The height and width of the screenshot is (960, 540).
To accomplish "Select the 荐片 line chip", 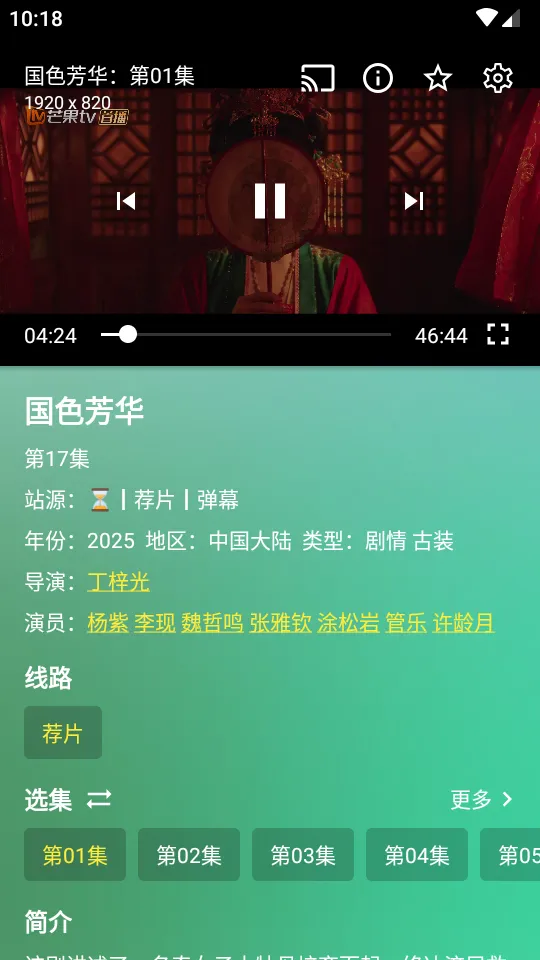I will pyautogui.click(x=63, y=732).
